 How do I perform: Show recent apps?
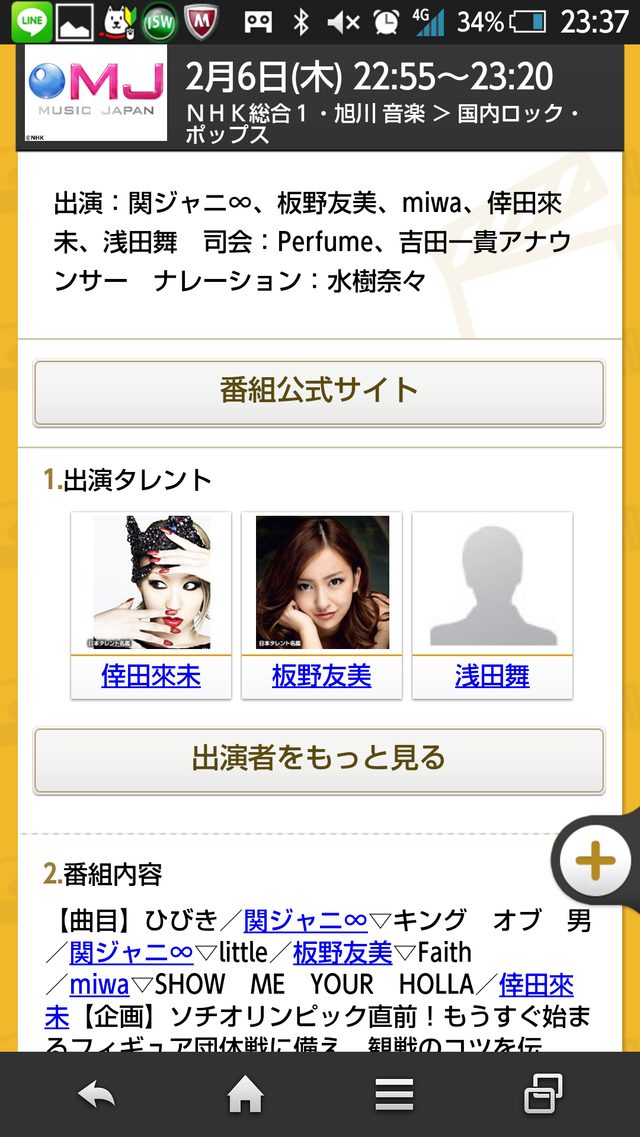[x=543, y=1096]
